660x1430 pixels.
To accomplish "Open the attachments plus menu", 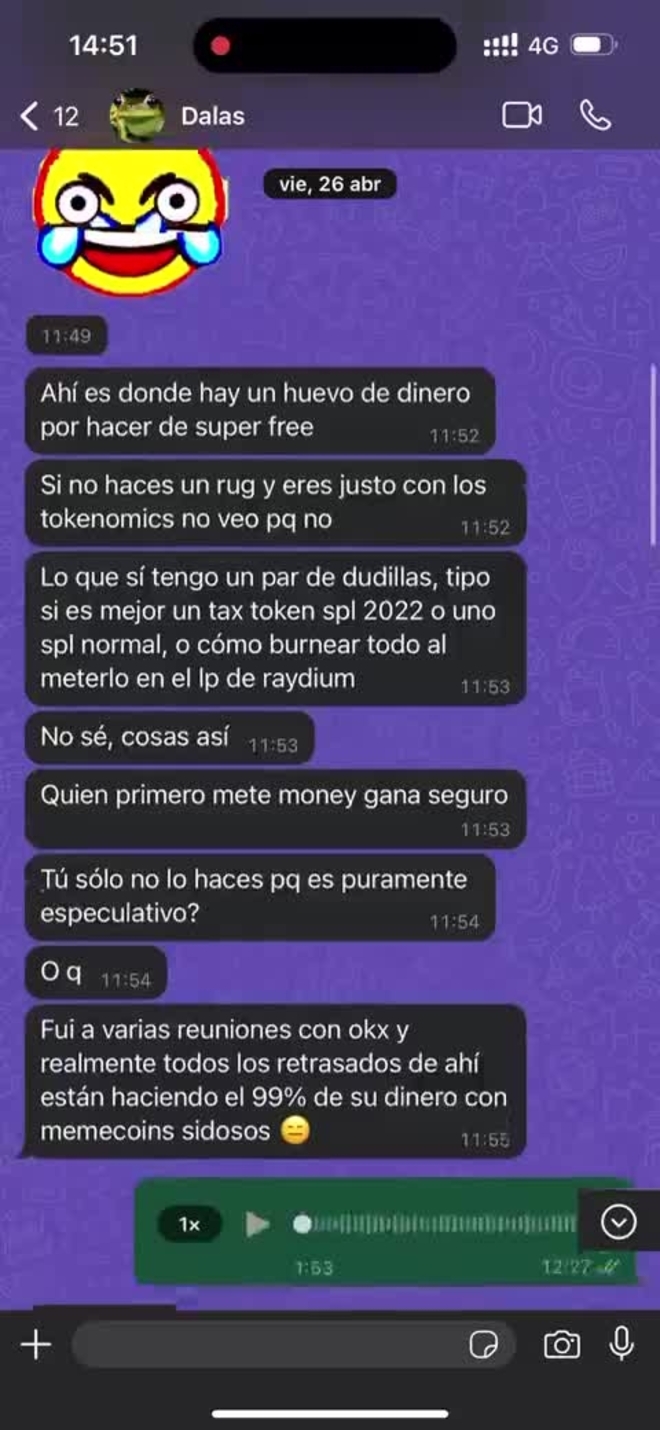I will [35, 1345].
